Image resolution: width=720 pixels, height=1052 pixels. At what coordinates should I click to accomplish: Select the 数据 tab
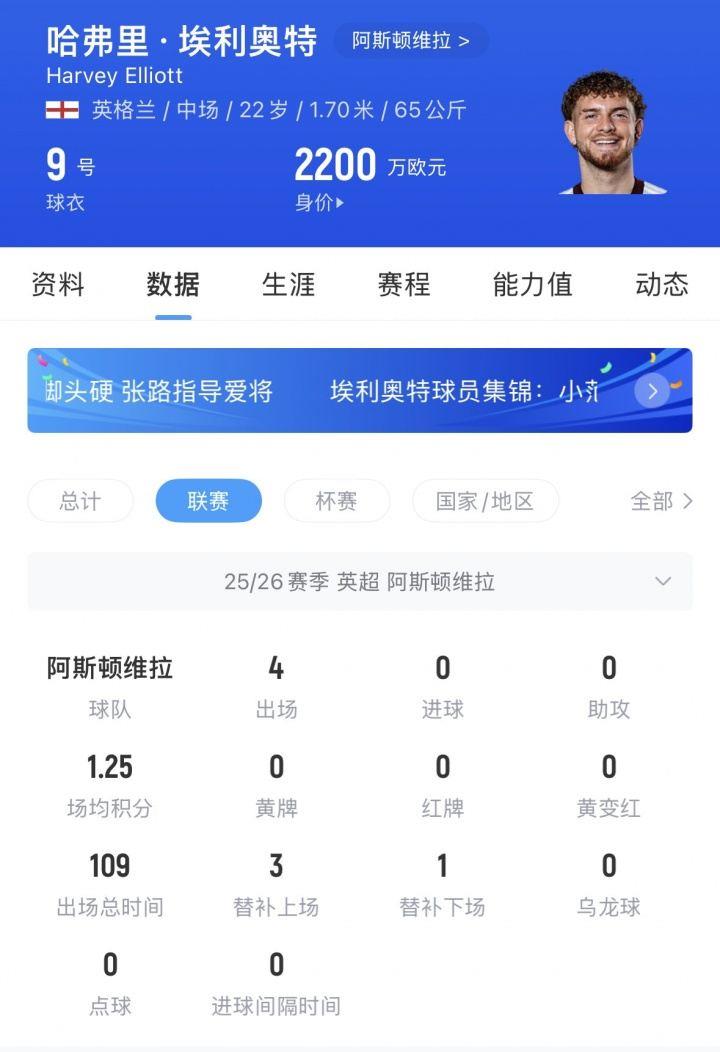(173, 284)
